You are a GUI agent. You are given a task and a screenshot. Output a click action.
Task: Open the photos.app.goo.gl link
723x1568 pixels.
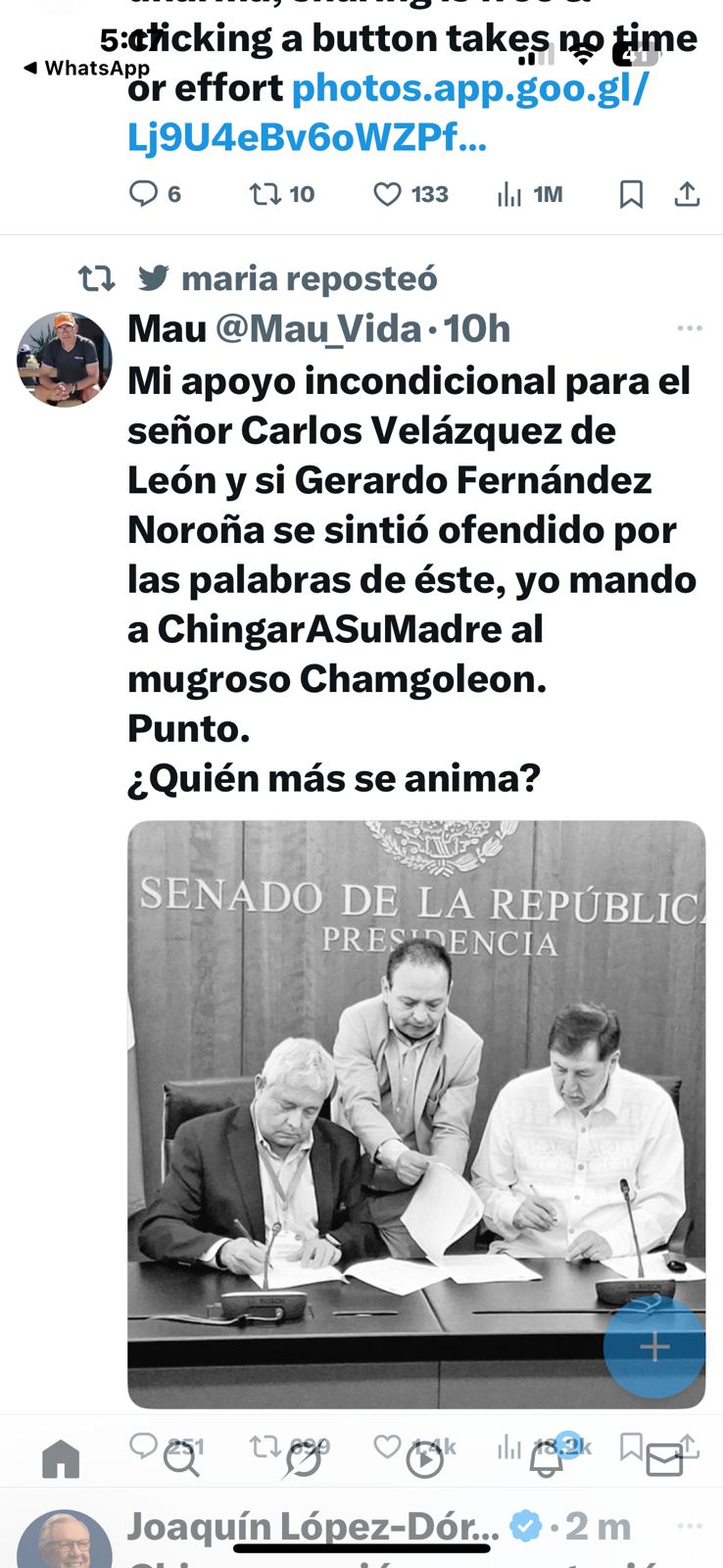coord(387,113)
